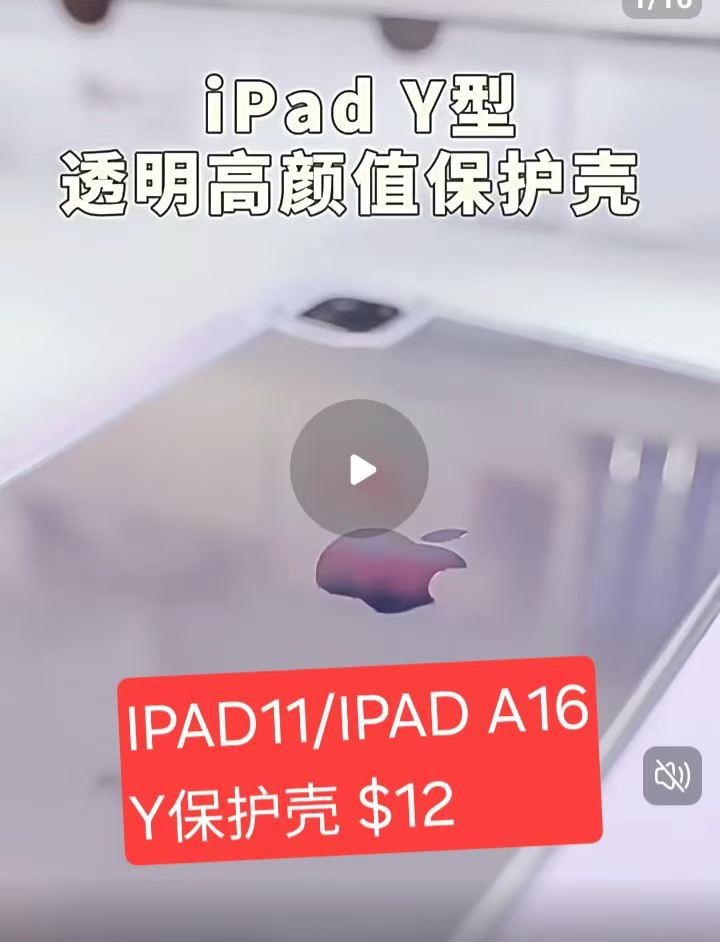Unmute the video sound
720x942 pixels.
pyautogui.click(x=672, y=775)
